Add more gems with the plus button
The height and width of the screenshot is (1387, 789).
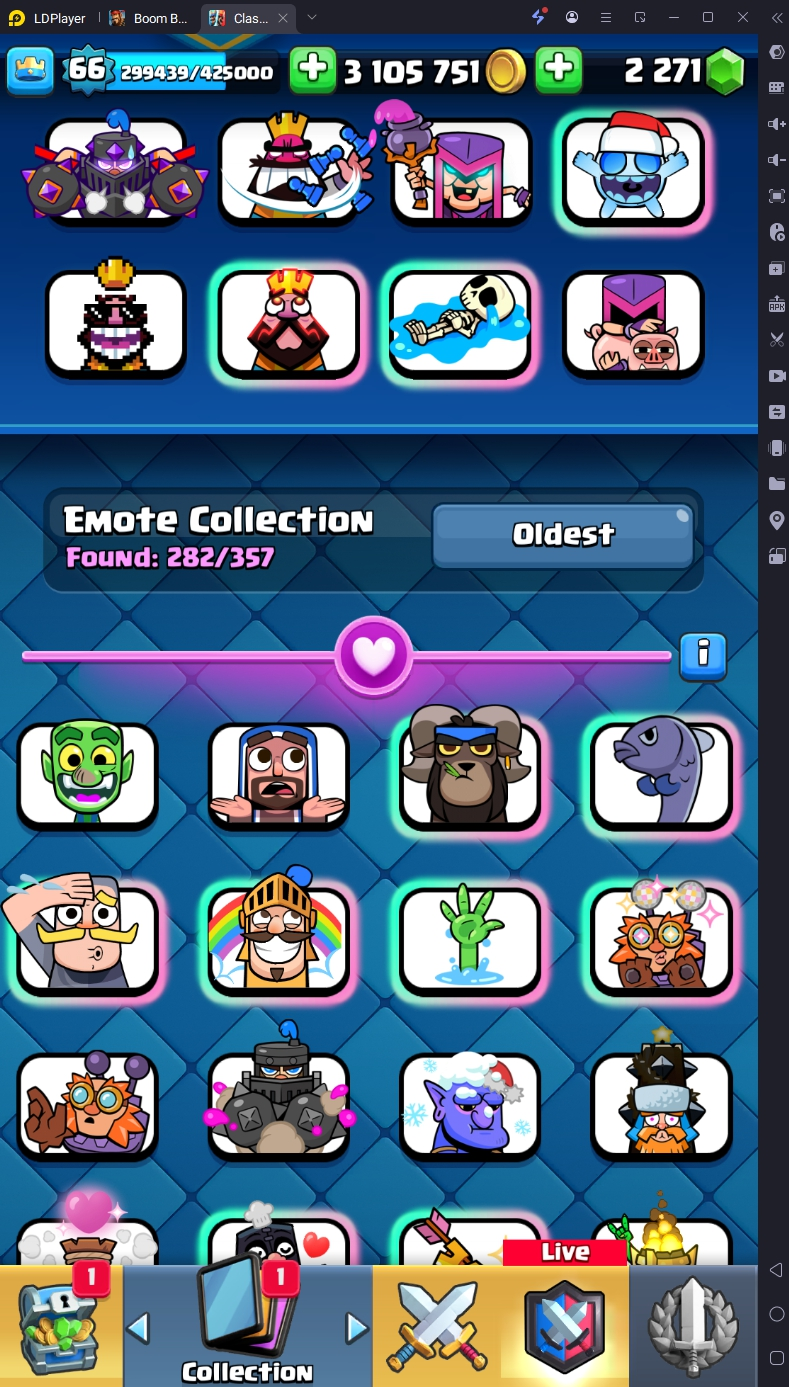[x=559, y=69]
